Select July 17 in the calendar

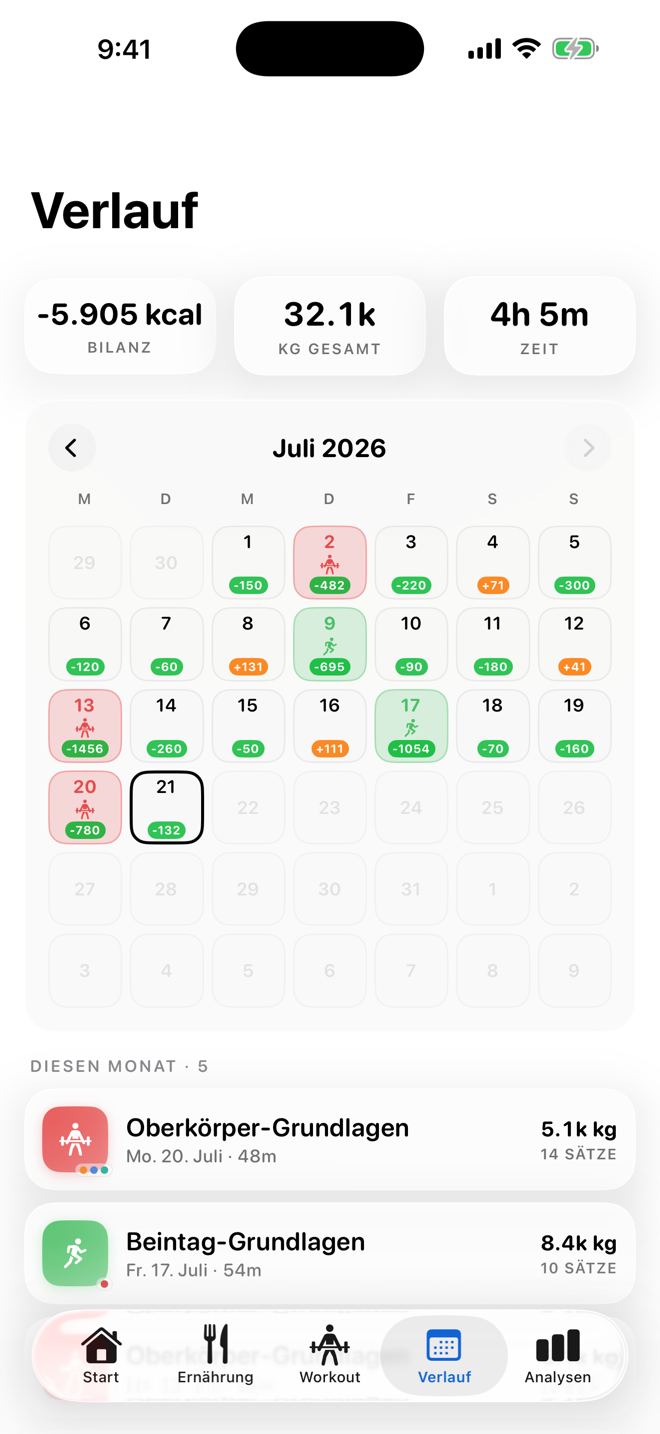411,726
